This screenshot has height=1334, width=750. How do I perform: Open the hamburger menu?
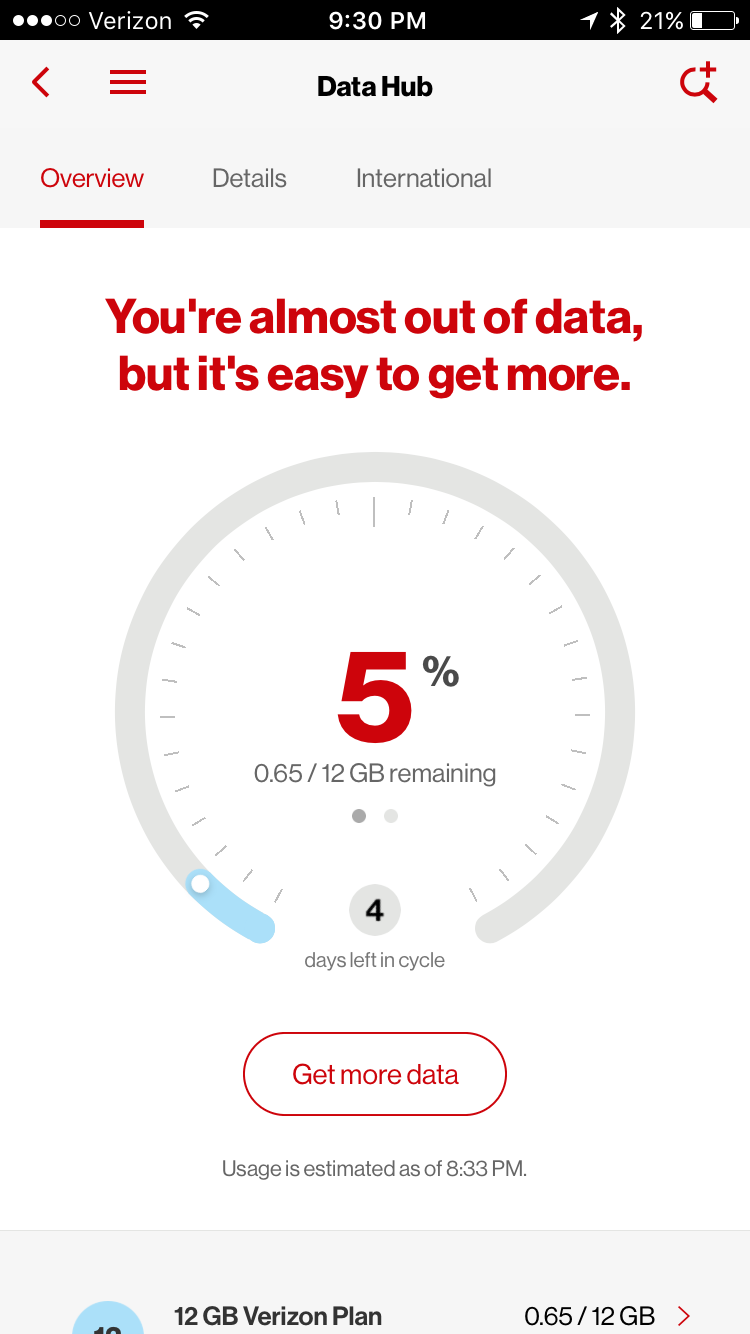pyautogui.click(x=128, y=82)
